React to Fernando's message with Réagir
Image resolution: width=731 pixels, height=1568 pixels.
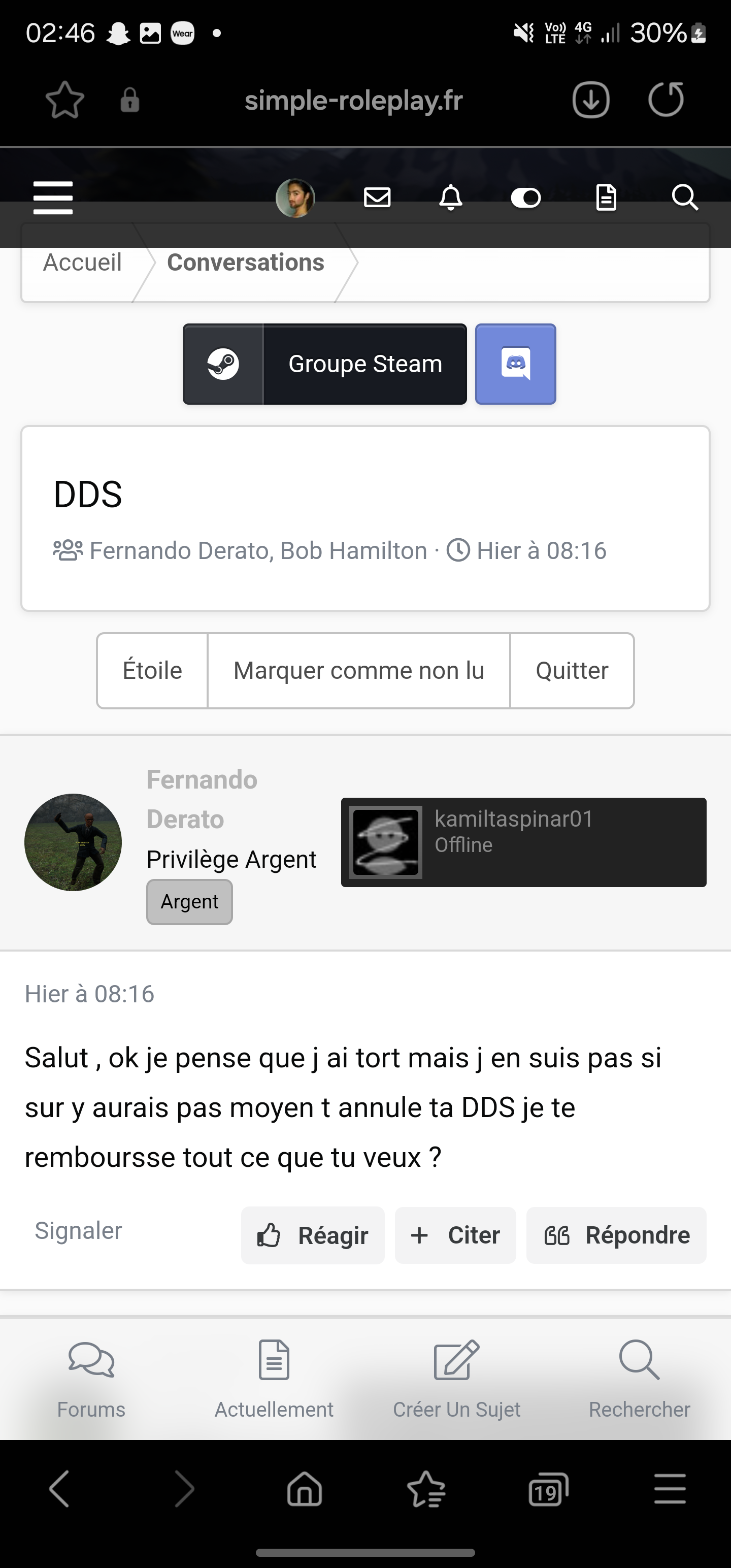pos(313,1235)
